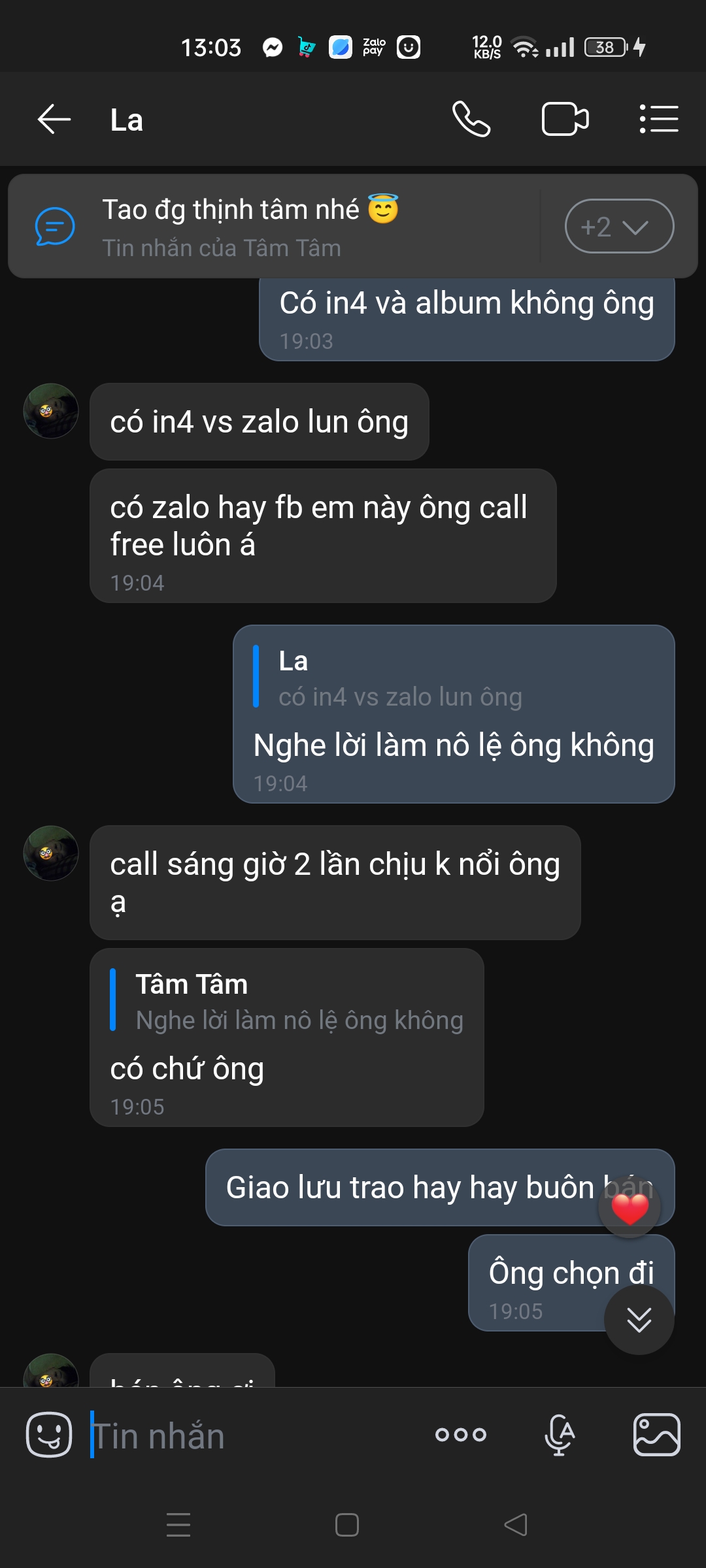
Task: Tap system back button in navigation bar
Action: tap(515, 1525)
